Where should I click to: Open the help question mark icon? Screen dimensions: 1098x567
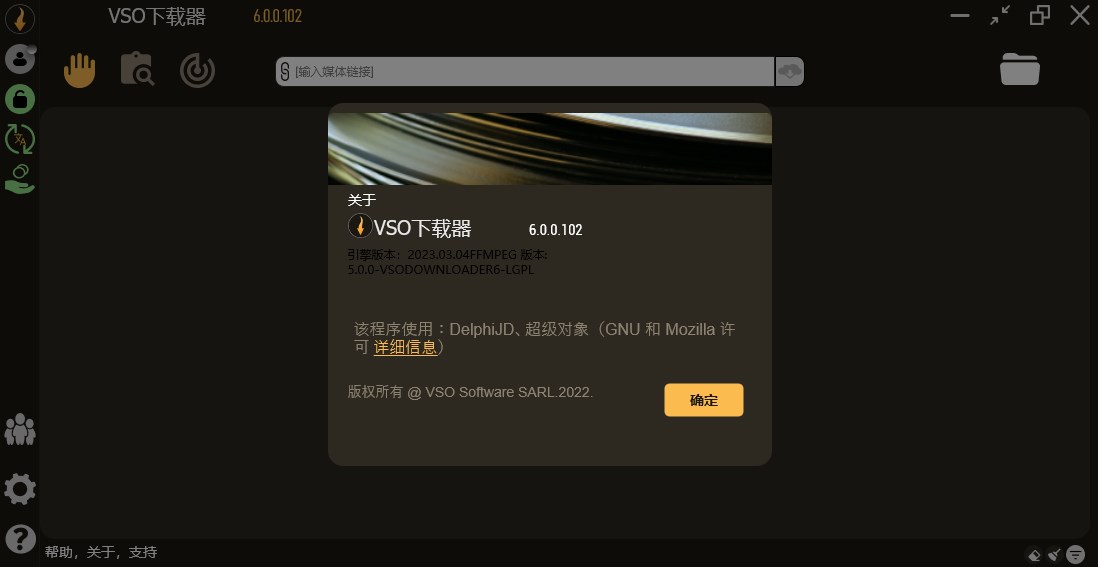pyautogui.click(x=20, y=539)
